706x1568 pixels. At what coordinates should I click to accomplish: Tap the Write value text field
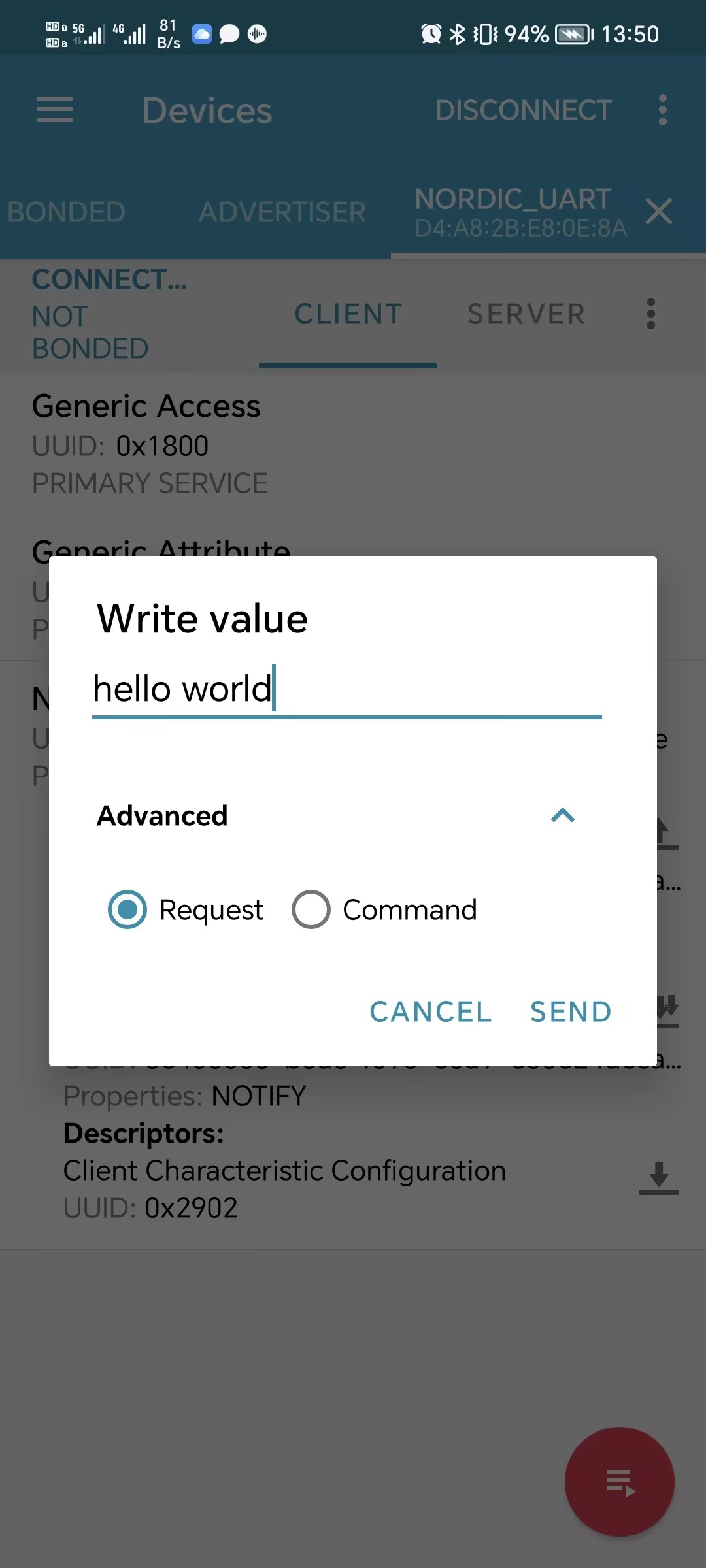[346, 689]
